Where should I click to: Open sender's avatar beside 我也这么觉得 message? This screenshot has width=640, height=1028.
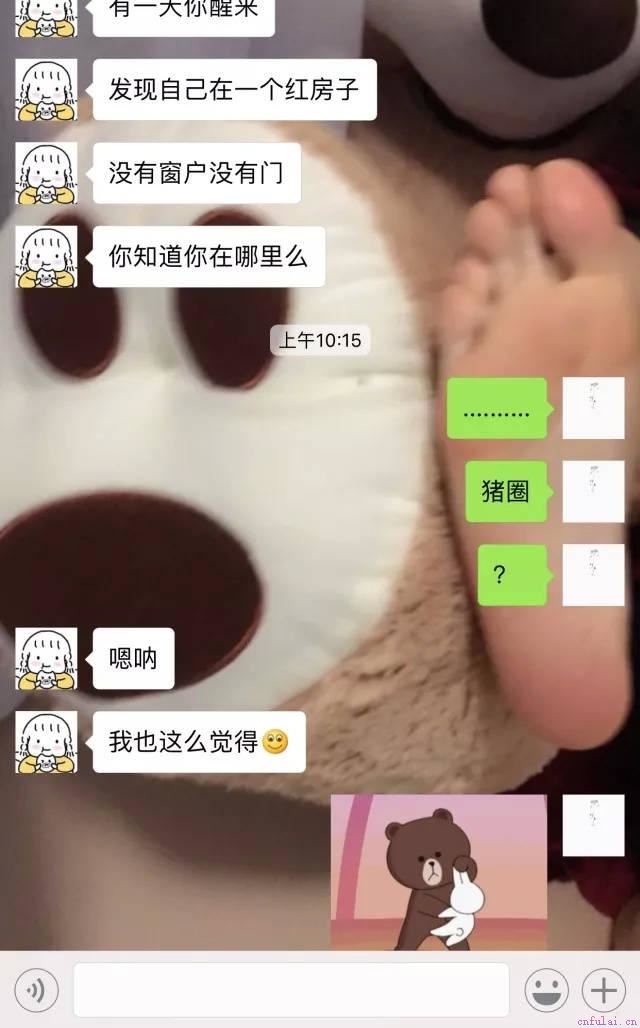(46, 742)
